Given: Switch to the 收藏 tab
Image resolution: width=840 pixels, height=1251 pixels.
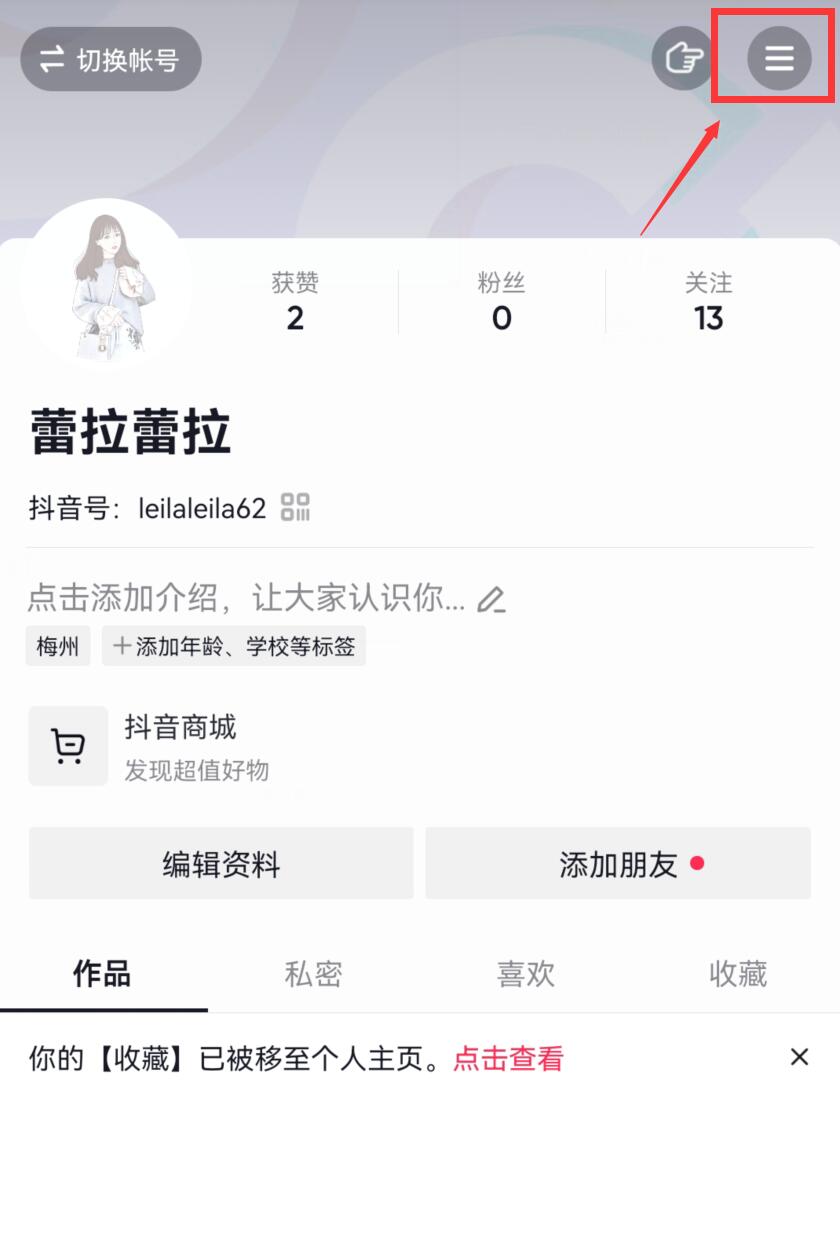Looking at the screenshot, I should [737, 973].
